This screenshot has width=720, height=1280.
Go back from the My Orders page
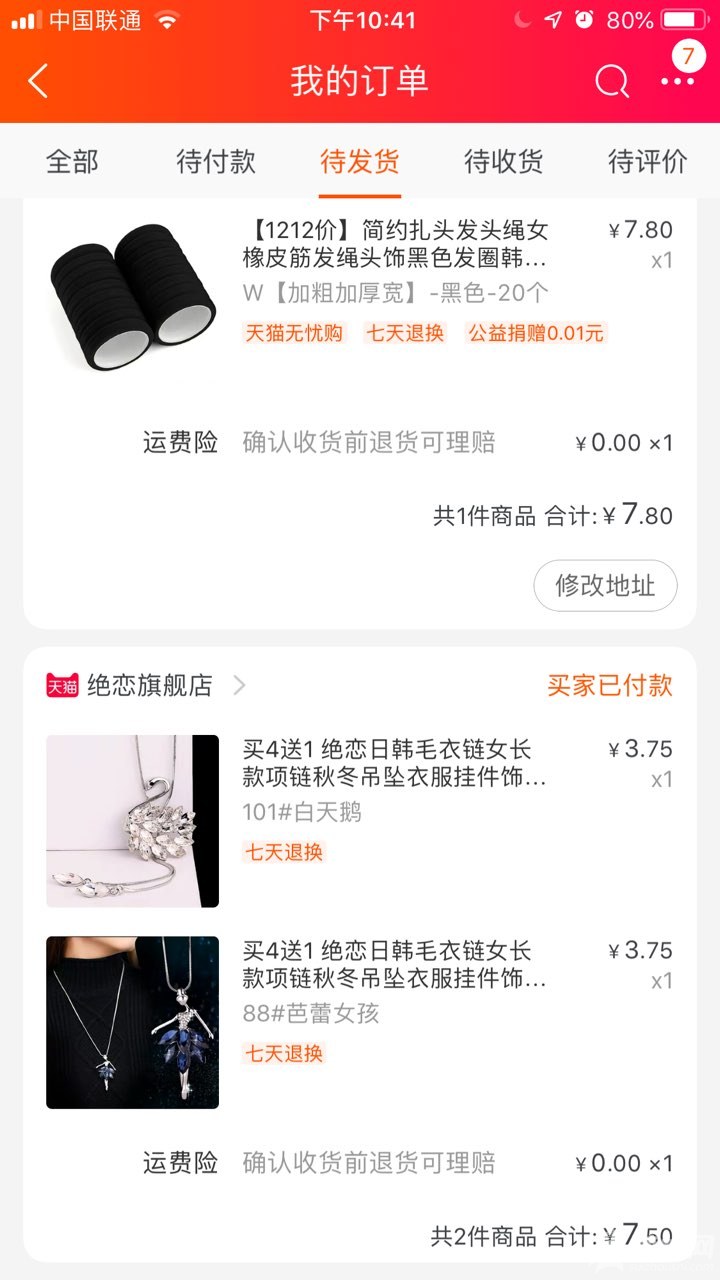pos(38,81)
